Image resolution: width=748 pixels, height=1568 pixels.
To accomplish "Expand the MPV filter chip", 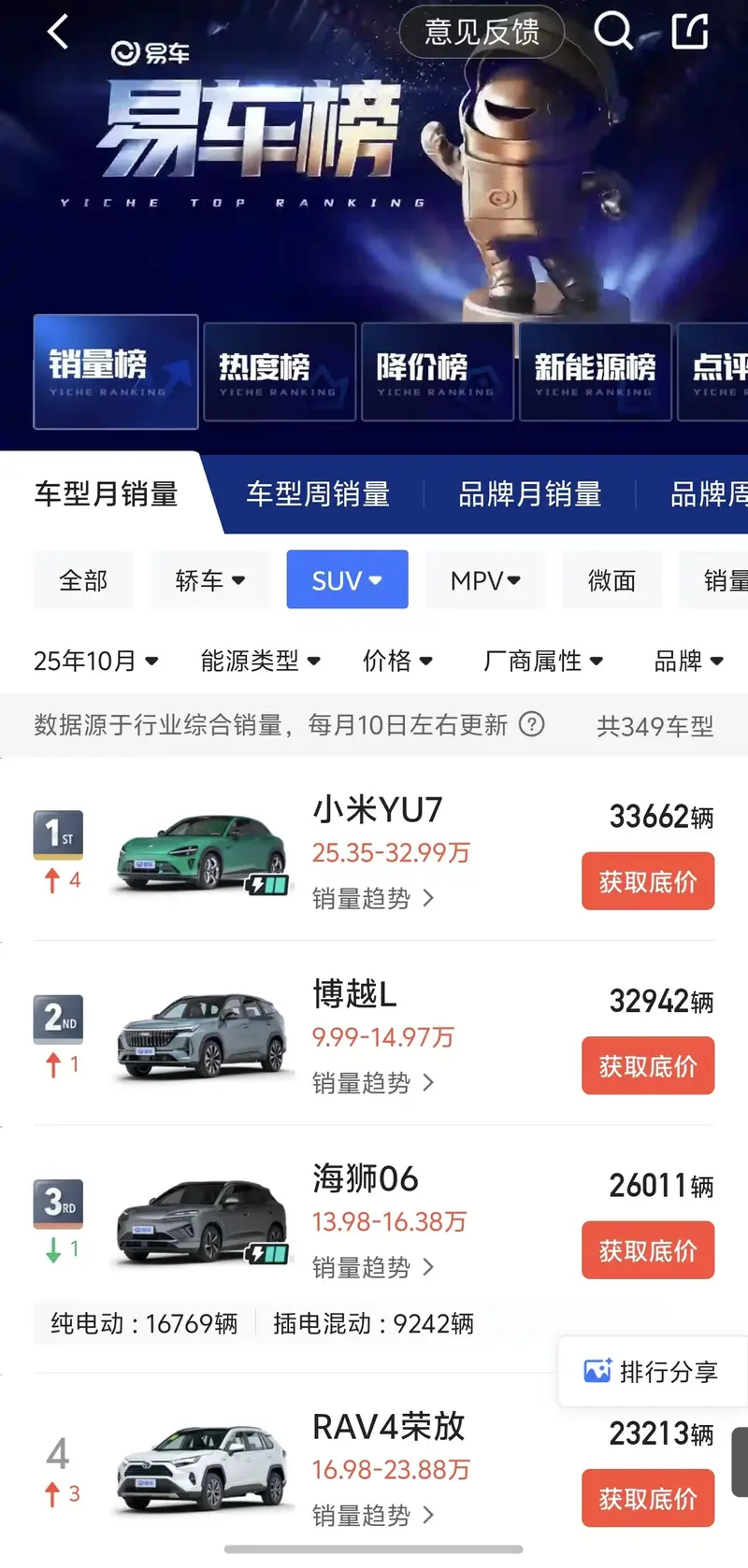I will pos(484,580).
